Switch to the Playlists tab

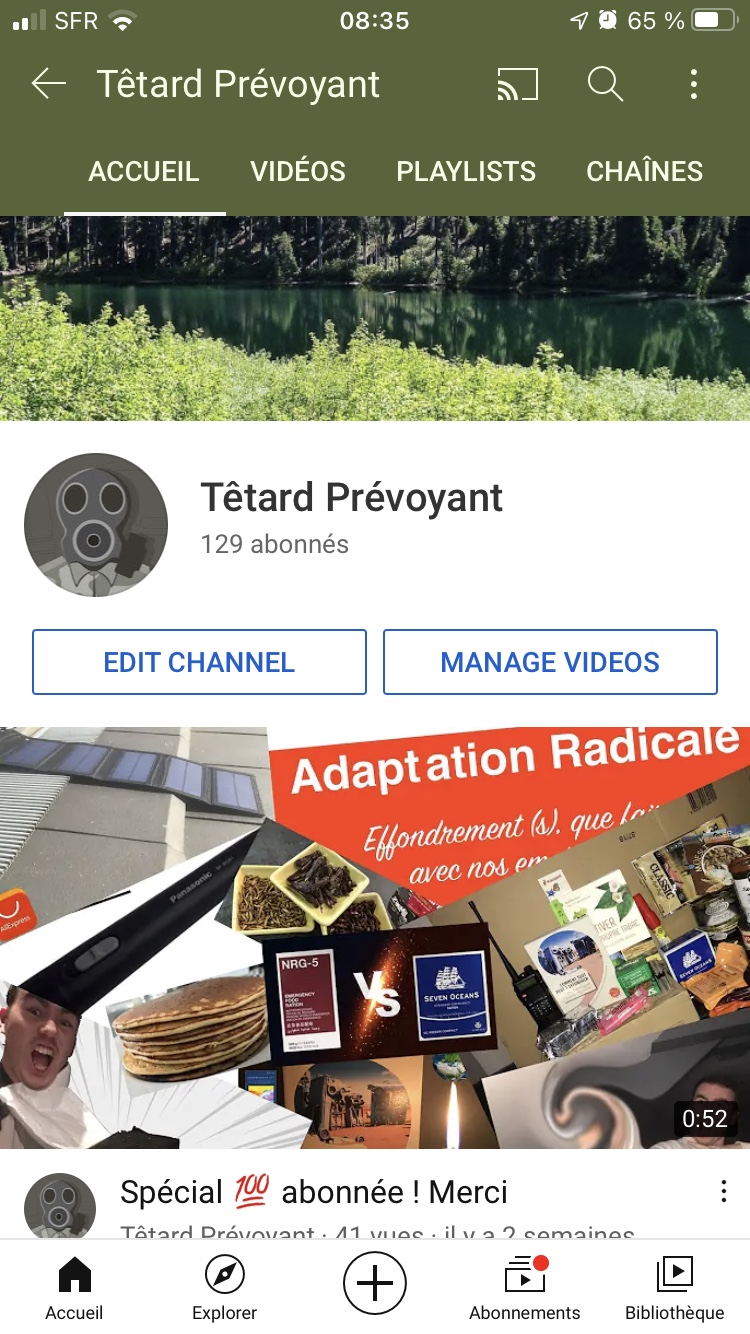[466, 171]
